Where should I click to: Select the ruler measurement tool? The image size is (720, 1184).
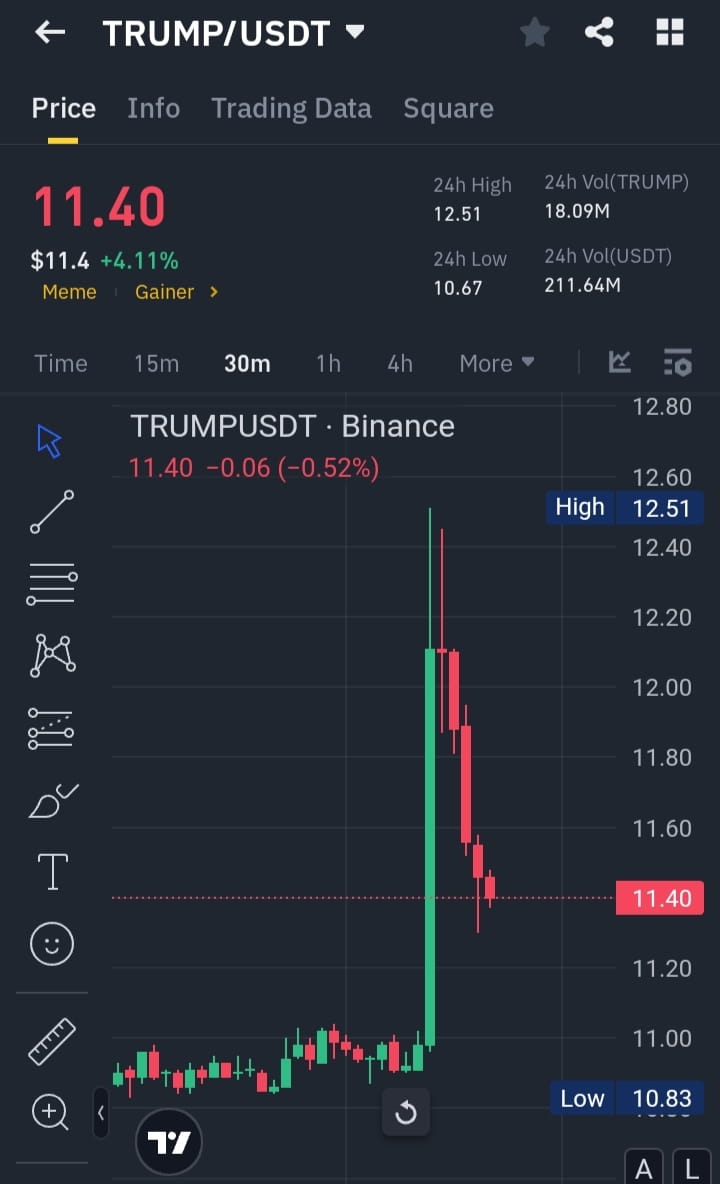51,1040
